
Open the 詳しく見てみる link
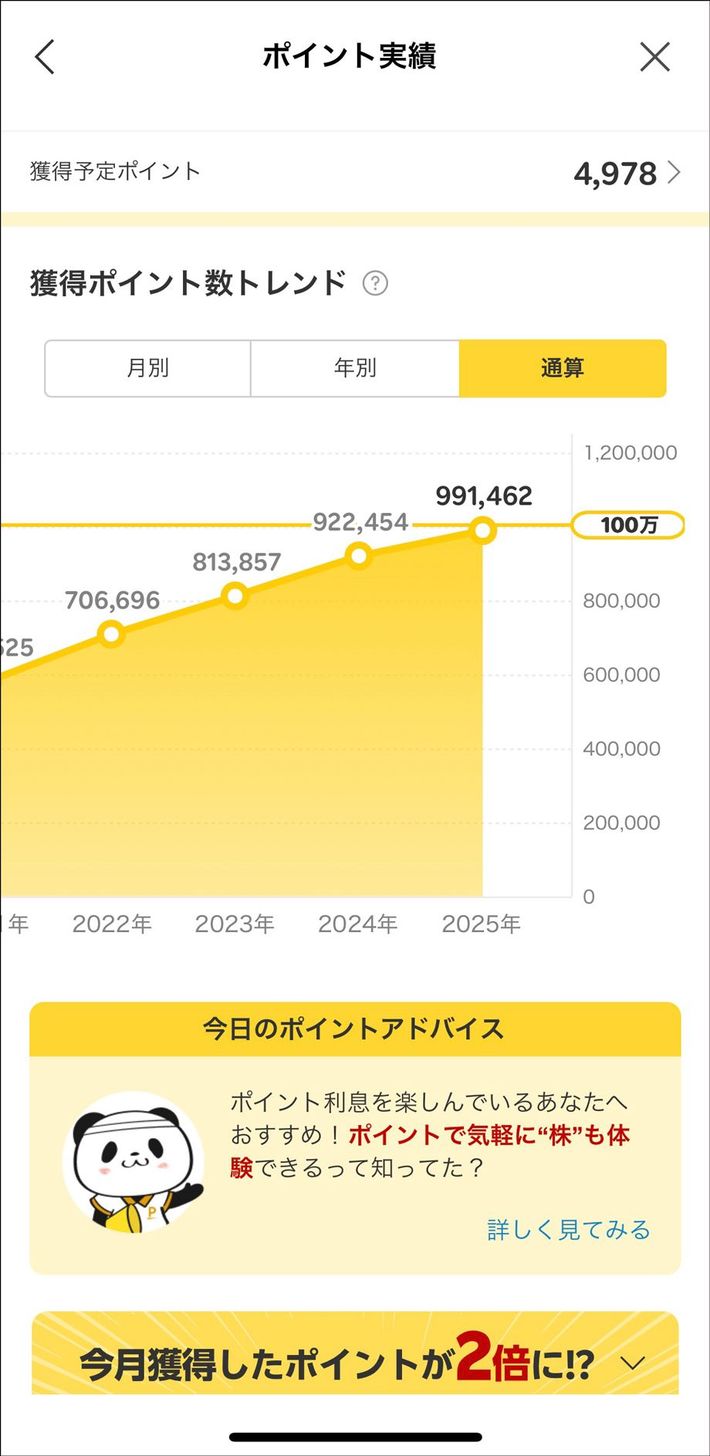(568, 1229)
